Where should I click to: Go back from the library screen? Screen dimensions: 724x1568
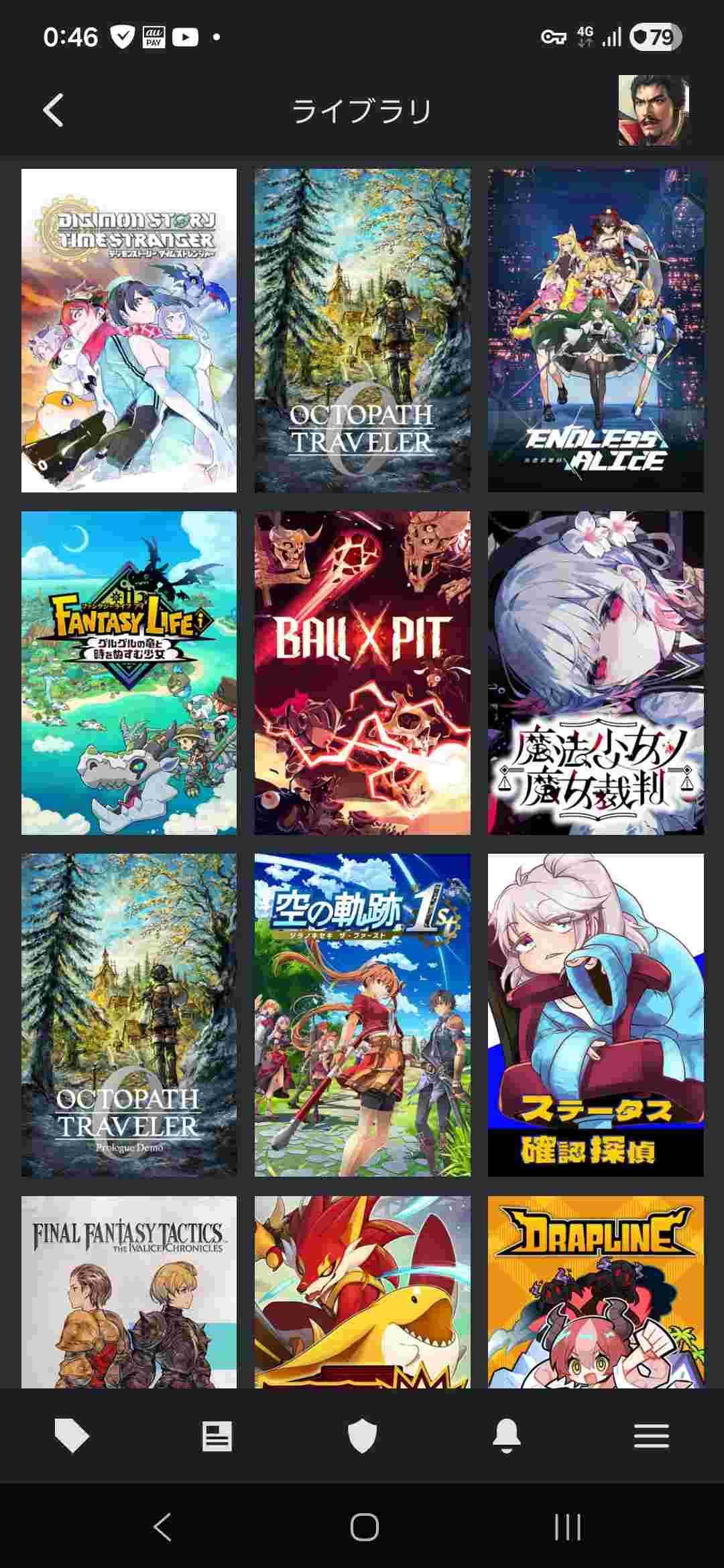coord(54,111)
